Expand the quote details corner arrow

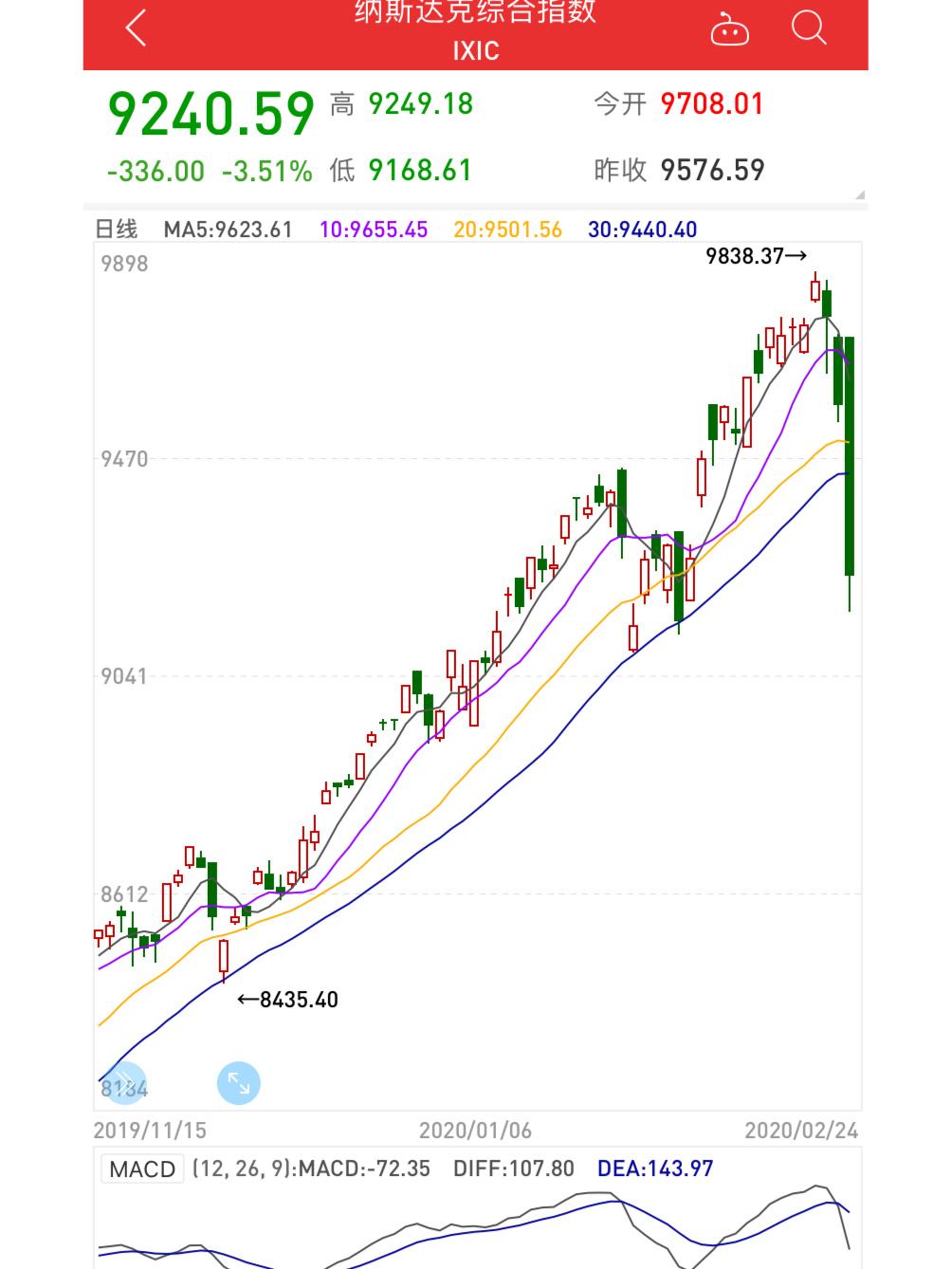pyautogui.click(x=859, y=194)
